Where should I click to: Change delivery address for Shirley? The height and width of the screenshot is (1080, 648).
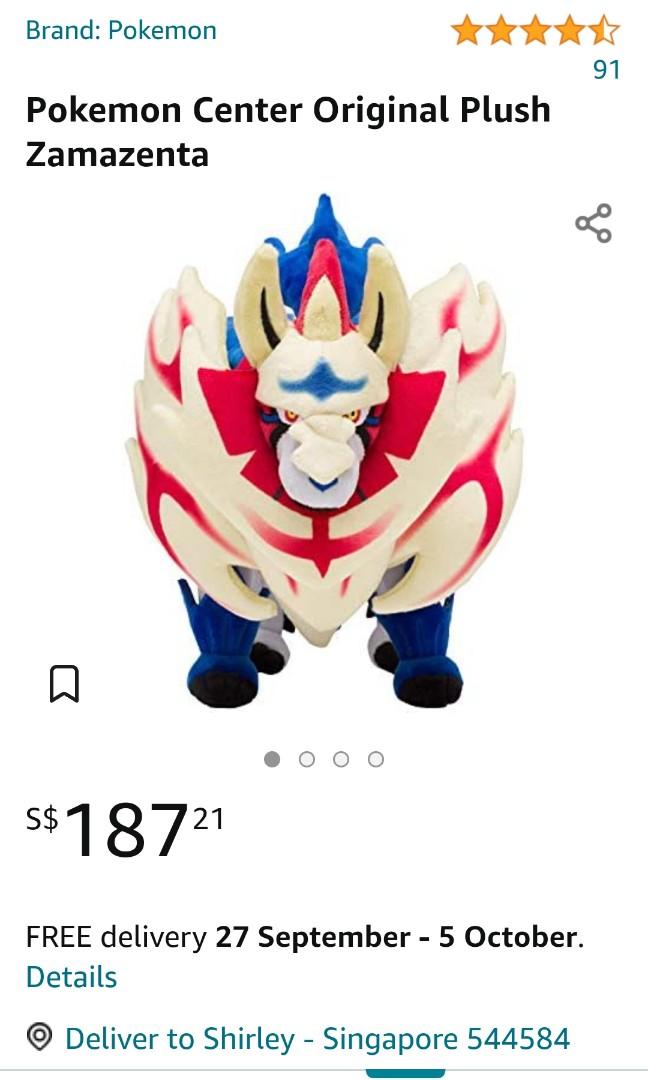(x=316, y=1038)
